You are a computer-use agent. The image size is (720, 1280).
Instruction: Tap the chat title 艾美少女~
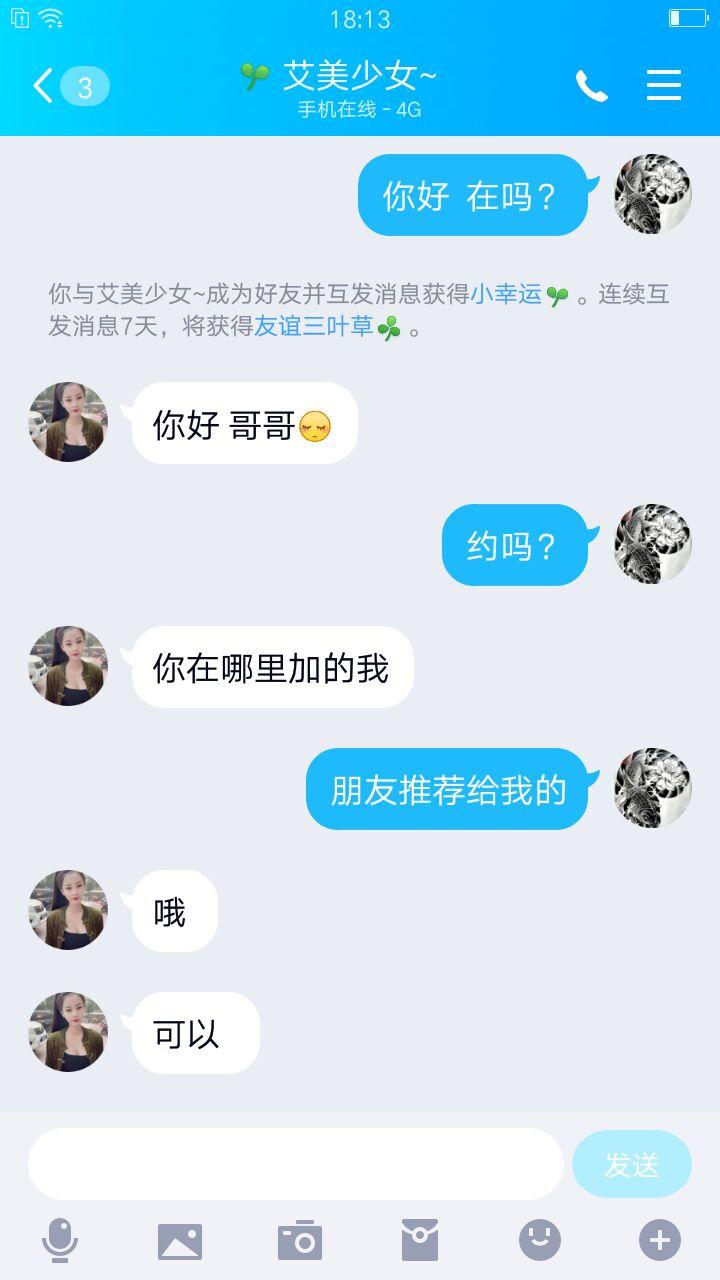(x=360, y=73)
